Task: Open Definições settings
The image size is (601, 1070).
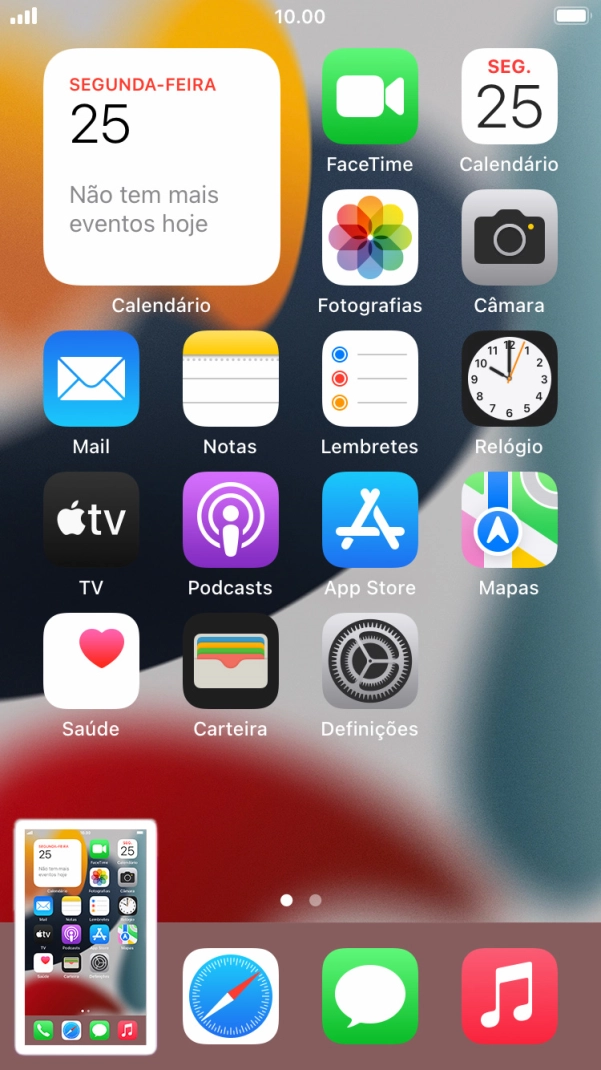Action: tap(370, 661)
